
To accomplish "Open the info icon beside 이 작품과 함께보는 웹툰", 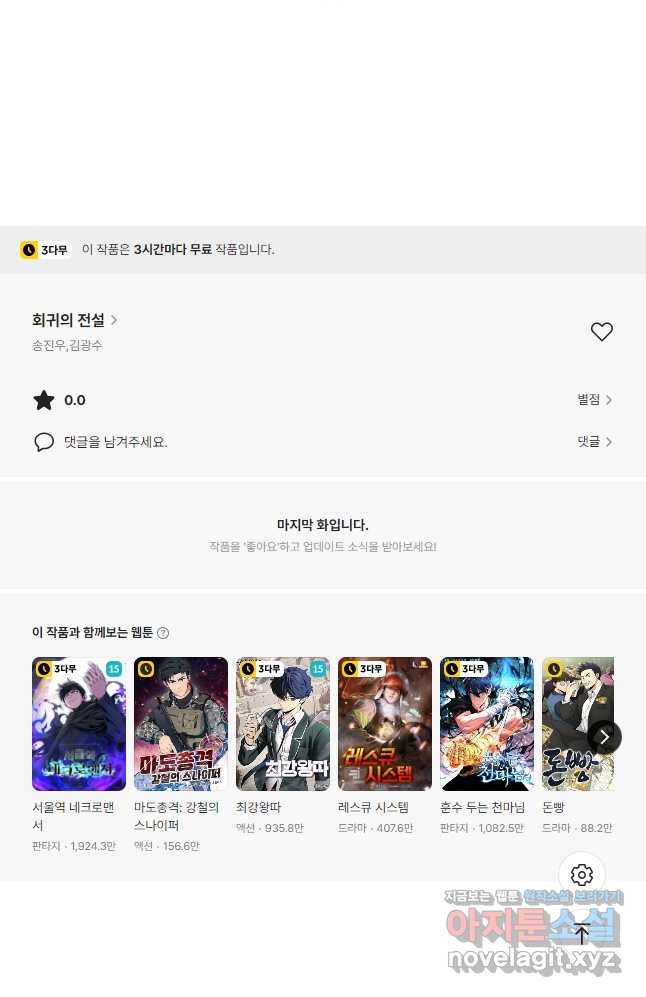I will point(163,633).
